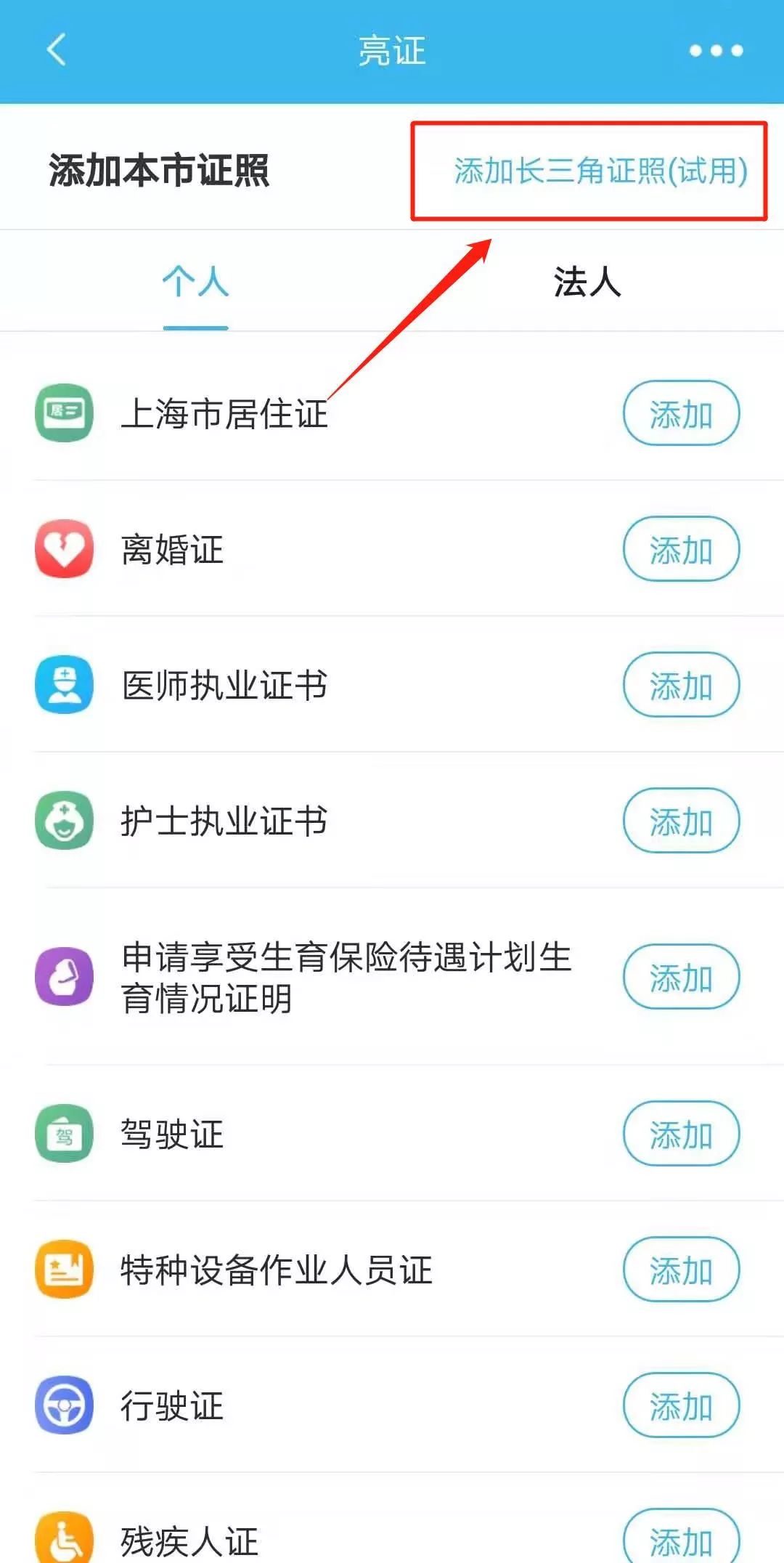Open 添加长三角证照(试用) link
The width and height of the screenshot is (784, 1563).
(x=600, y=171)
